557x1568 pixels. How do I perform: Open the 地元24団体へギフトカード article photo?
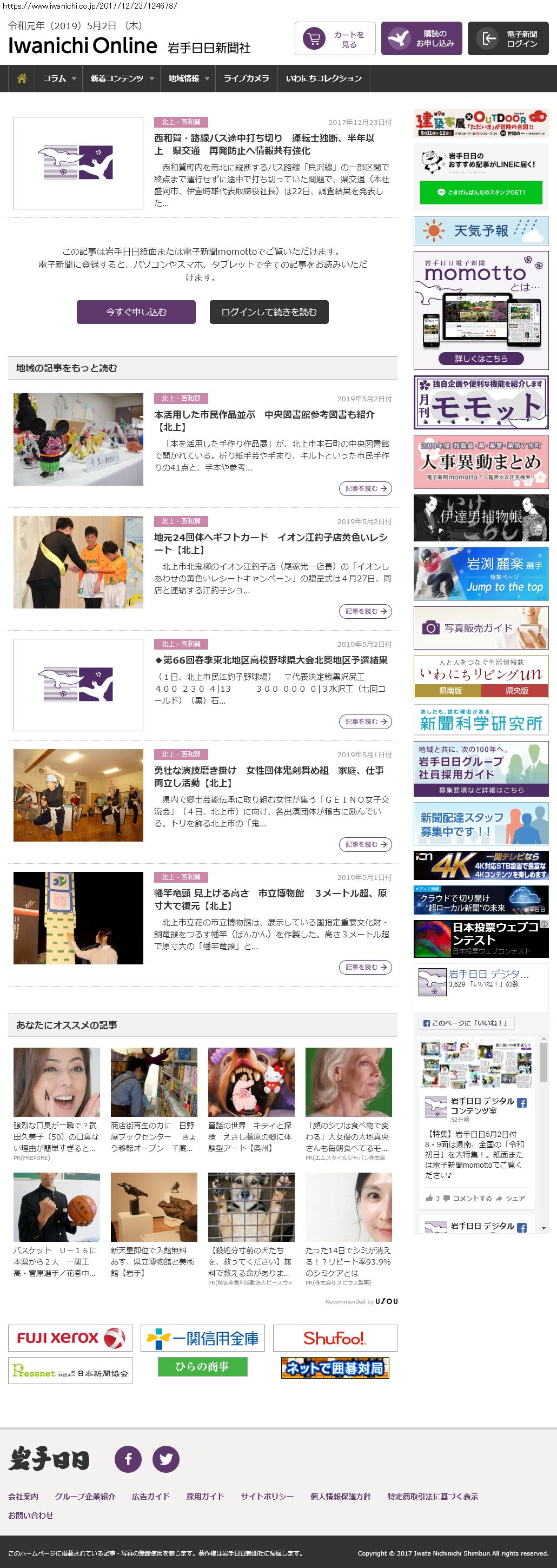[78, 562]
